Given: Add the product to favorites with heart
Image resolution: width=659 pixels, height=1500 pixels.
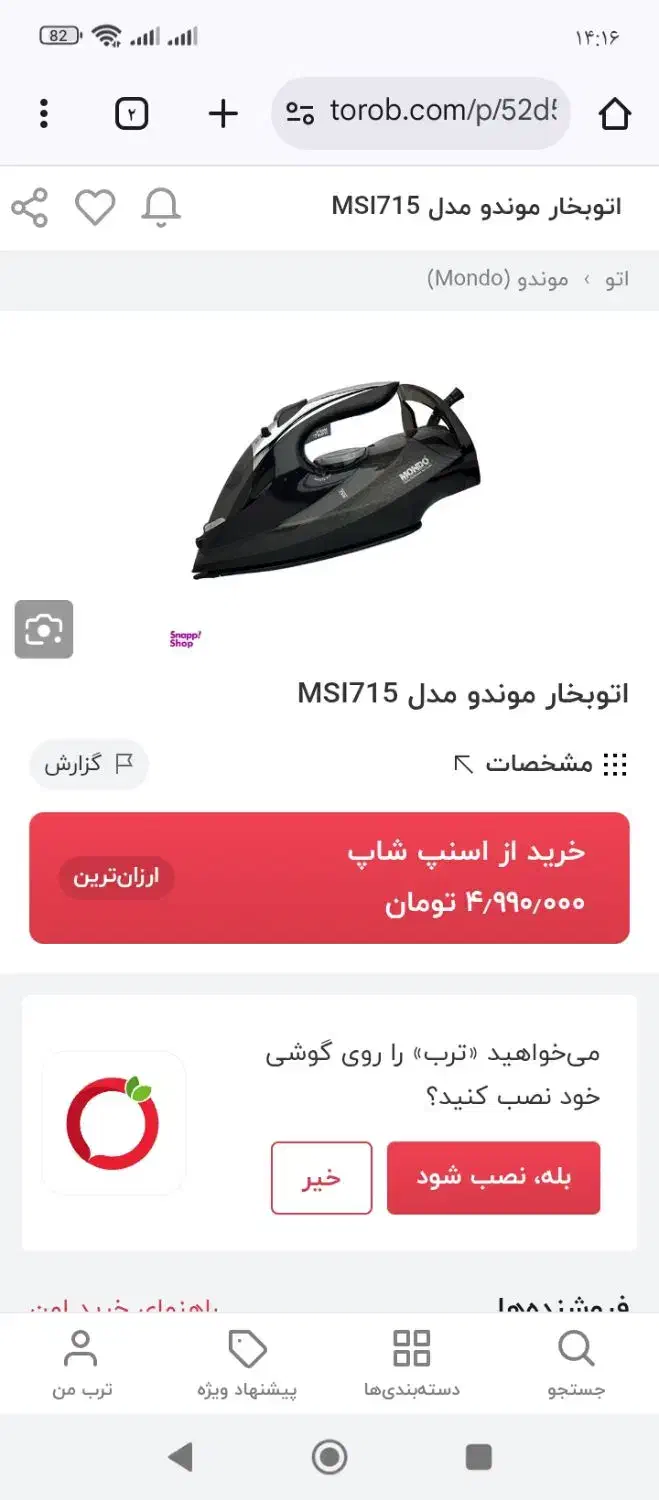Looking at the screenshot, I should (96, 208).
